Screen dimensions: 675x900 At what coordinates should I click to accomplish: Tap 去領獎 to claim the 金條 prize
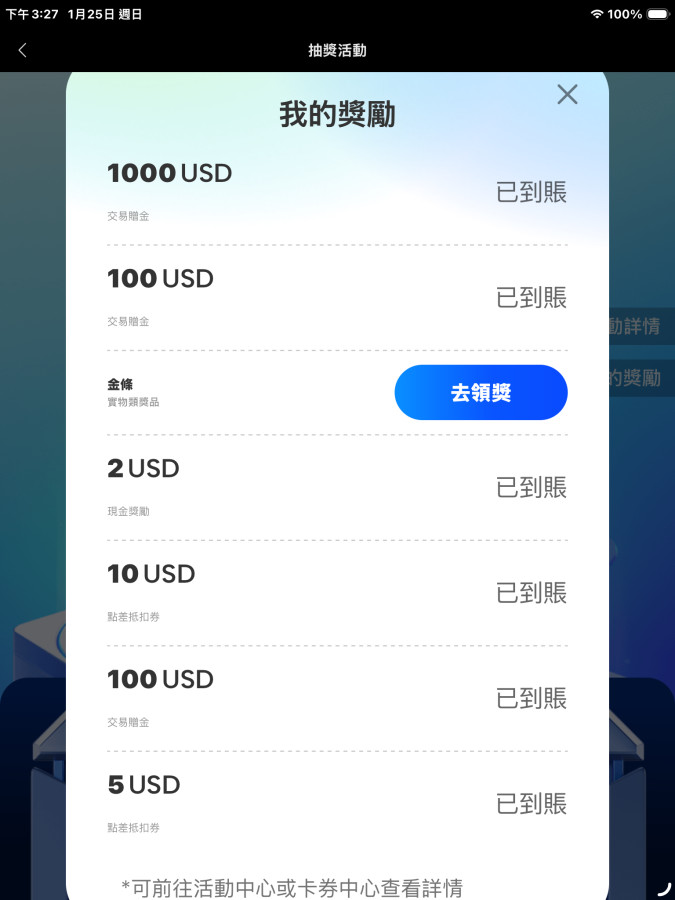[x=481, y=392]
